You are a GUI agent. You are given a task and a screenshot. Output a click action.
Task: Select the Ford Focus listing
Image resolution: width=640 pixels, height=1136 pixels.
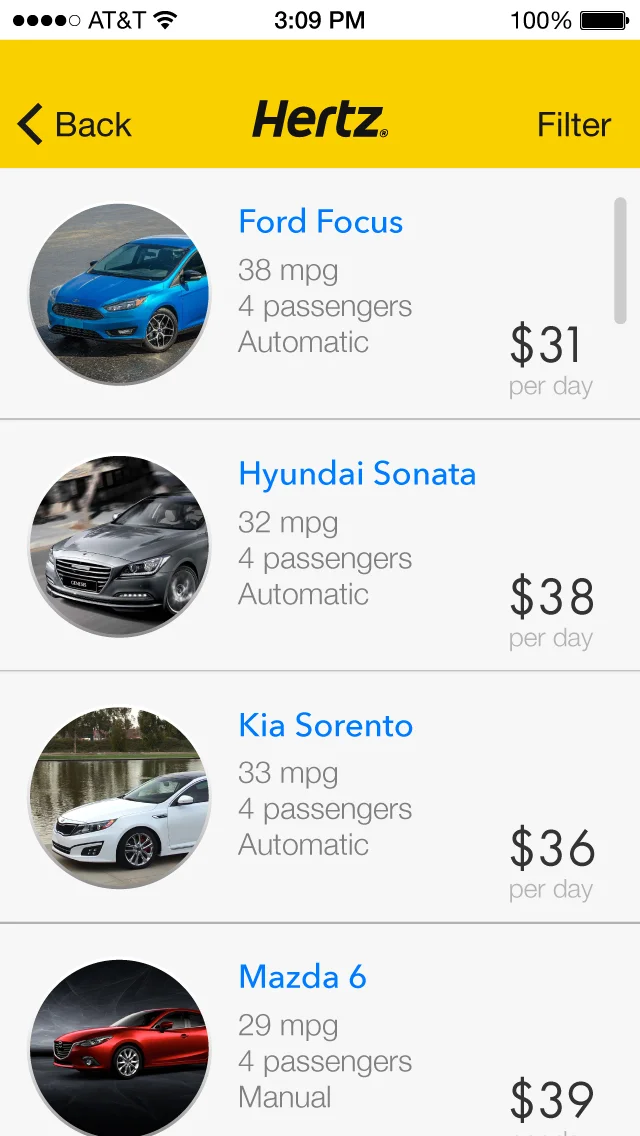(320, 222)
